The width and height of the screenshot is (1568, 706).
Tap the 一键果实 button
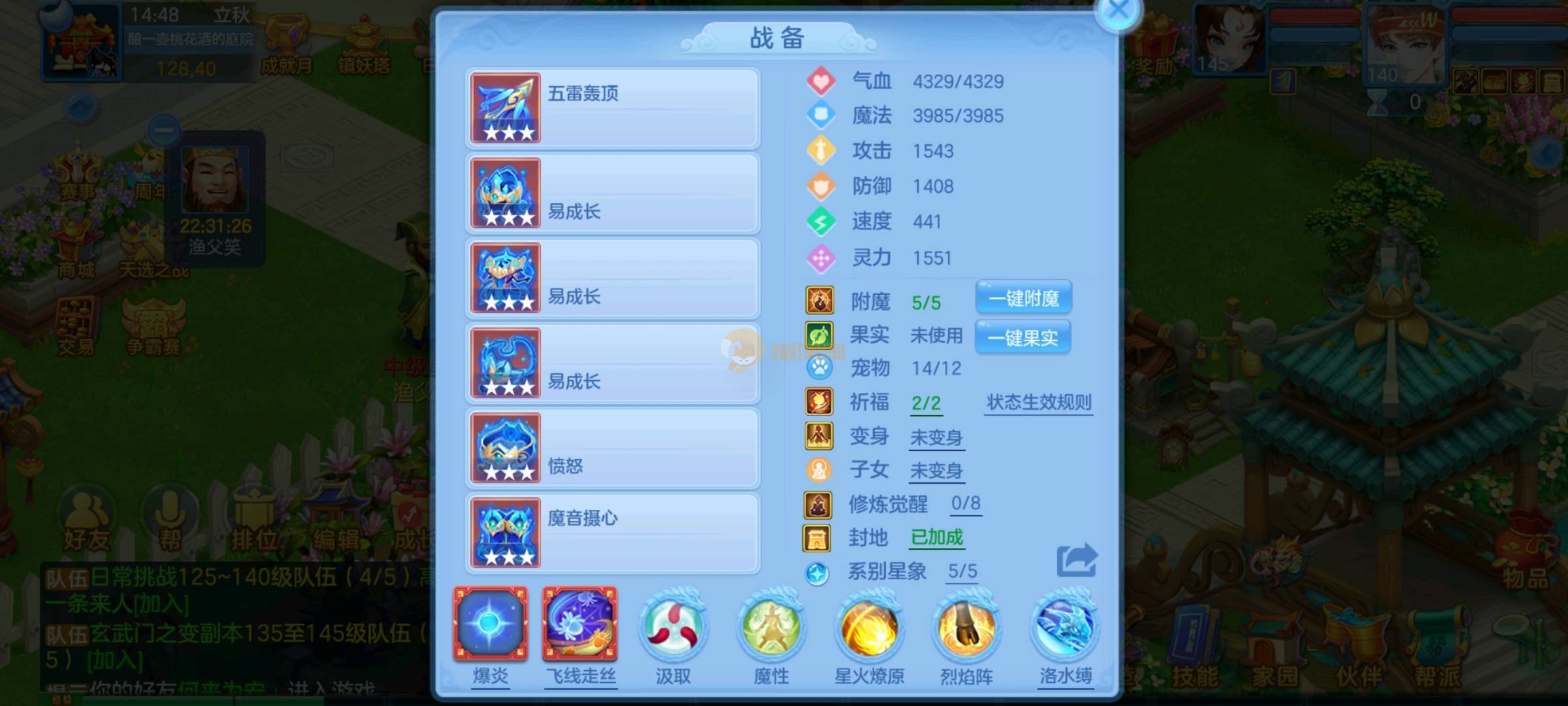pyautogui.click(x=1022, y=337)
